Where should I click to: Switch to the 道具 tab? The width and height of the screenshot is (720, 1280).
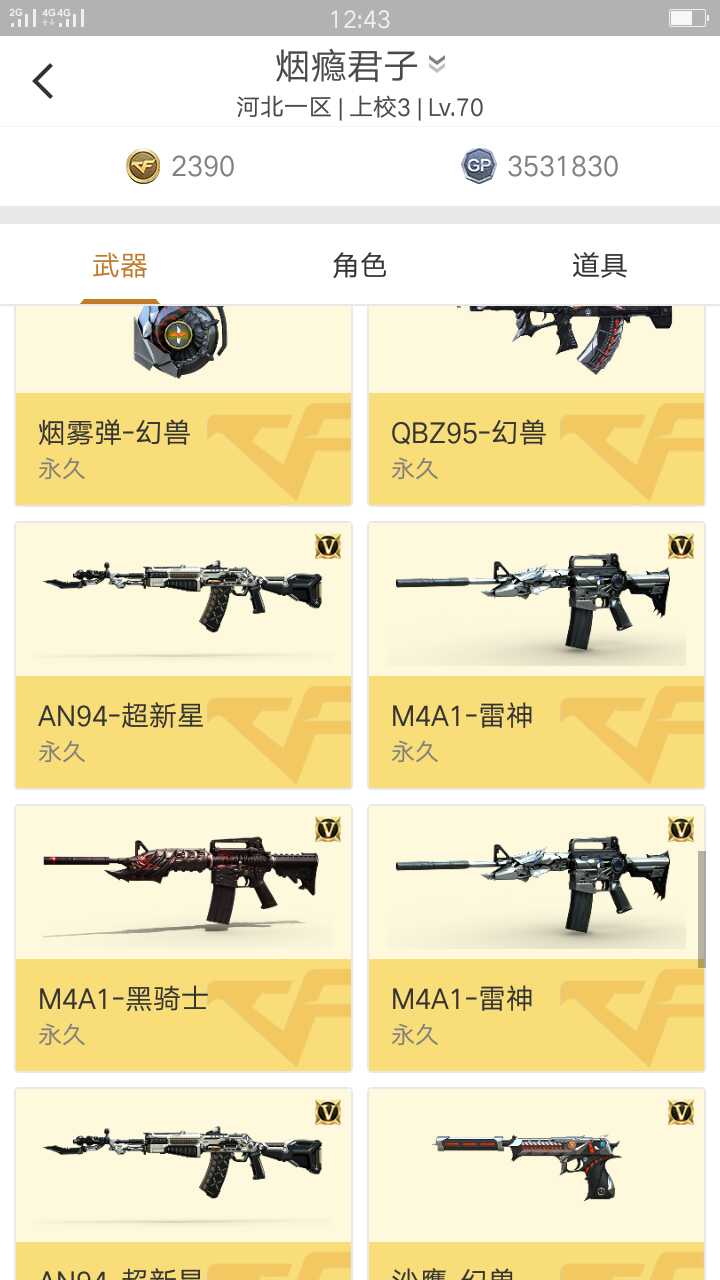pos(599,266)
